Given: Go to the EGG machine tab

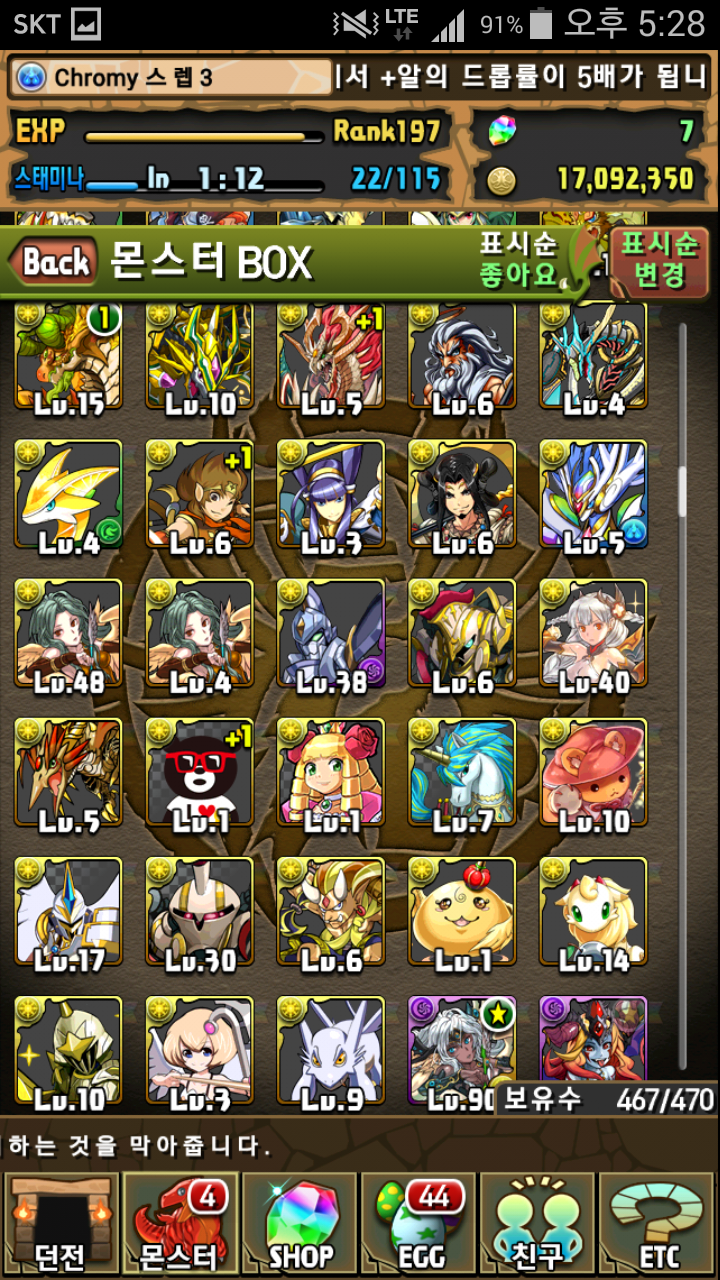Looking at the screenshot, I should 419,1224.
